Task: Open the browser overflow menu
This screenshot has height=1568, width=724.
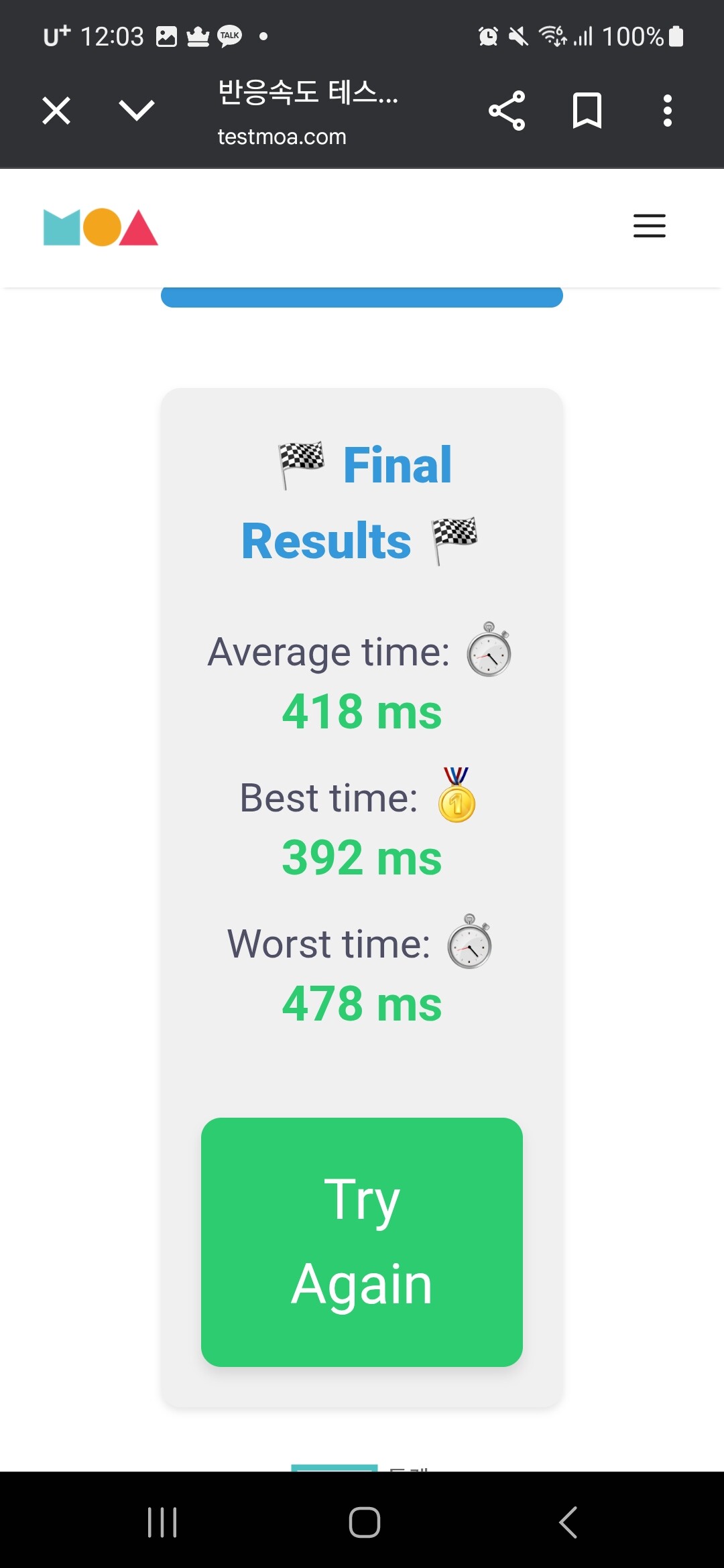Action: click(667, 111)
